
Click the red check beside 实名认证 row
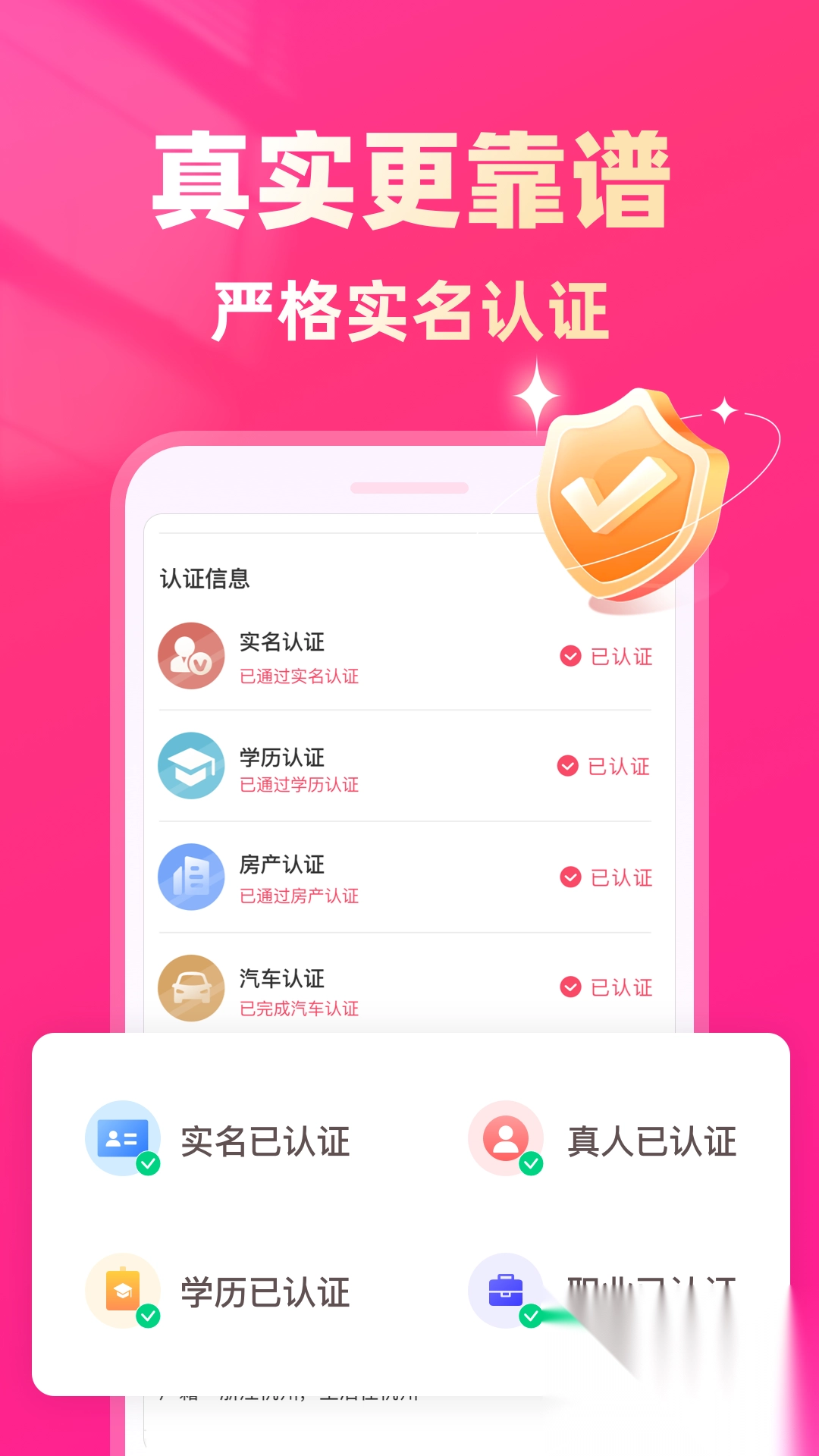tap(570, 657)
